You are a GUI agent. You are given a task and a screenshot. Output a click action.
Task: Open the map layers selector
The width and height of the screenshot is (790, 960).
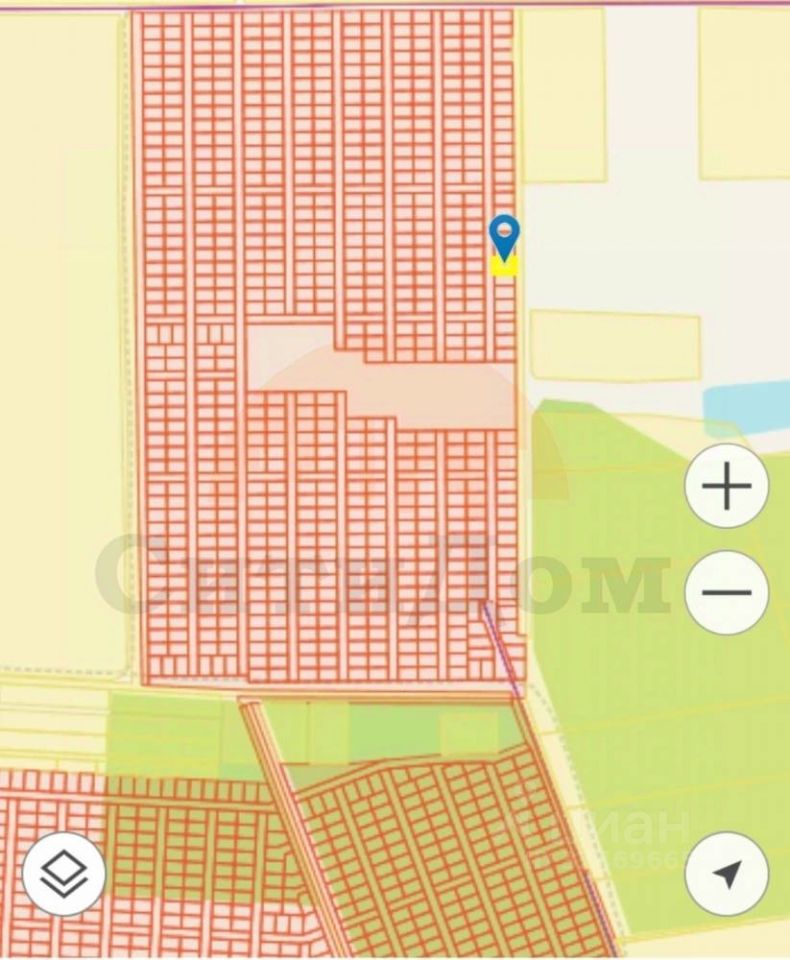[x=64, y=873]
